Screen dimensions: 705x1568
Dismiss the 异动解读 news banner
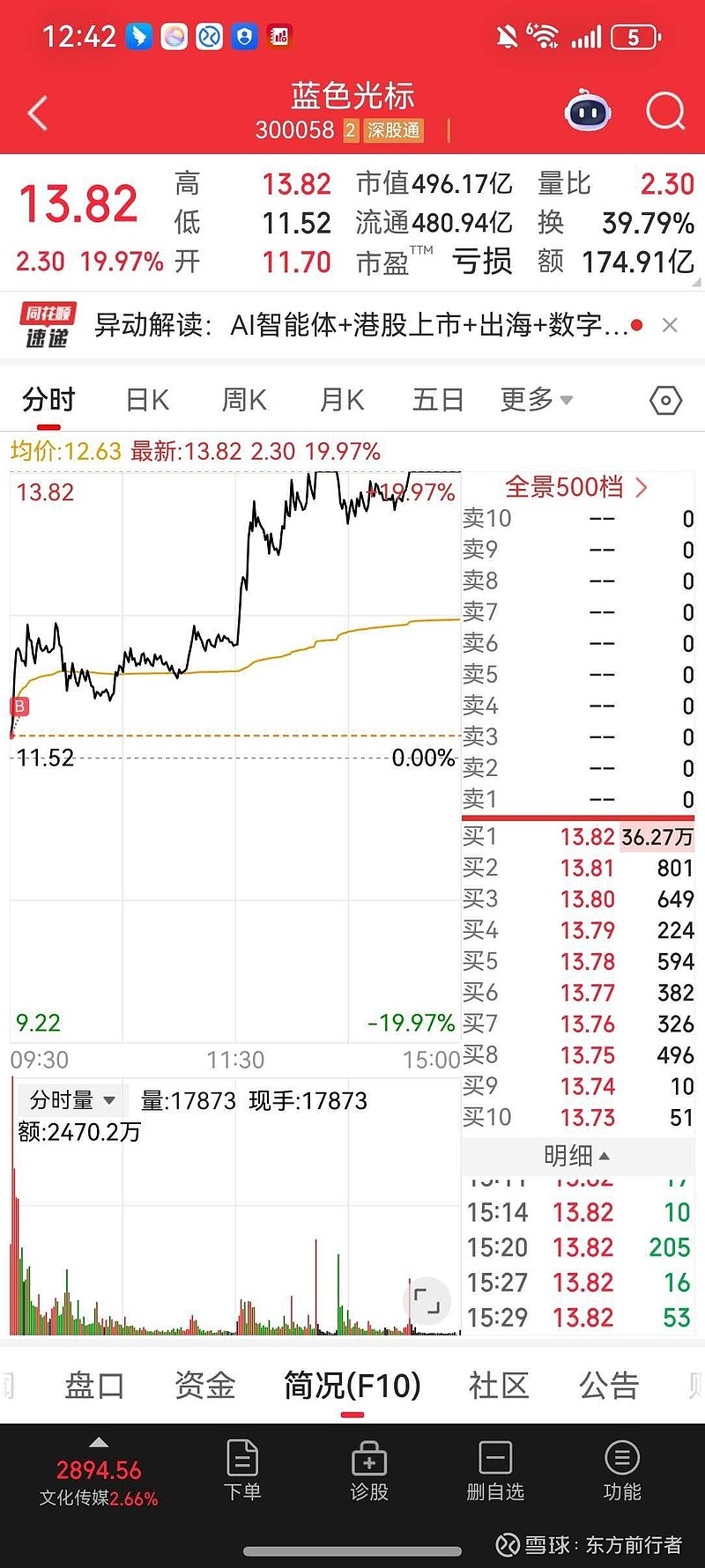[x=671, y=324]
